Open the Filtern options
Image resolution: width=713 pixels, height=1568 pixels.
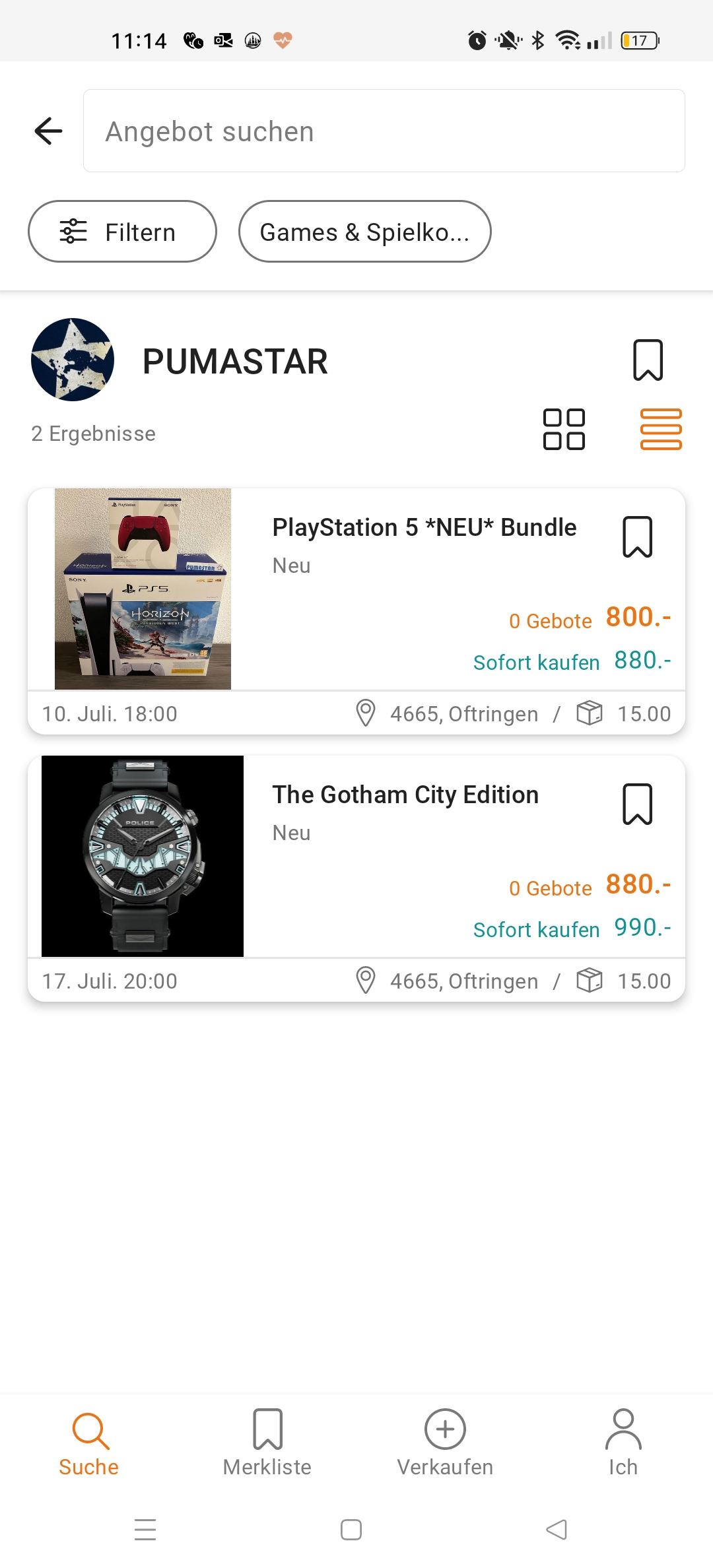122,232
